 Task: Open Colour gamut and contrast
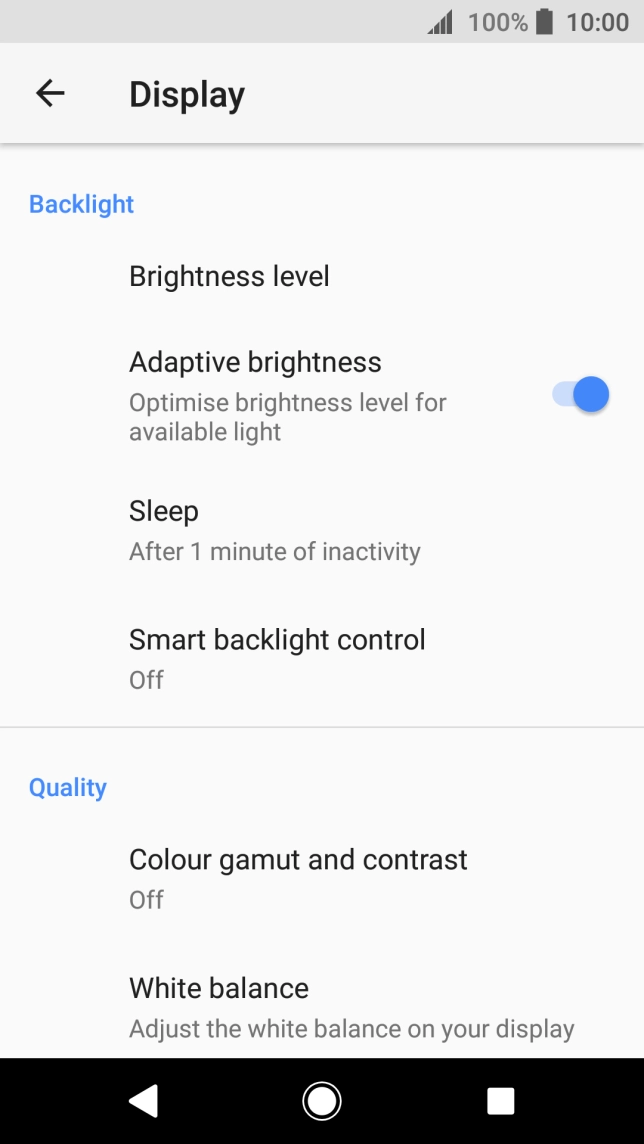tap(298, 878)
